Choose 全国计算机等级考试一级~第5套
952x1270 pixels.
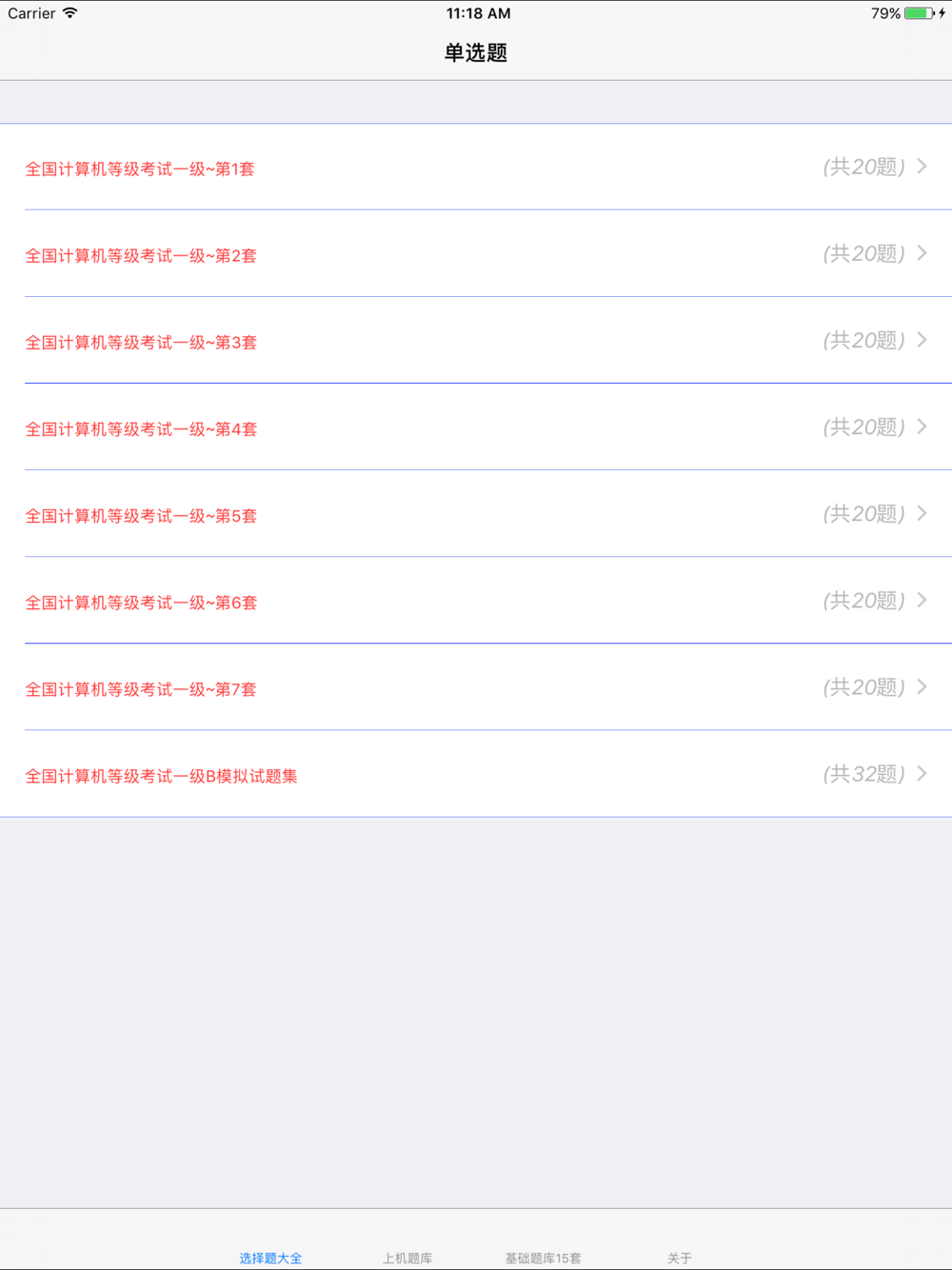(x=476, y=514)
